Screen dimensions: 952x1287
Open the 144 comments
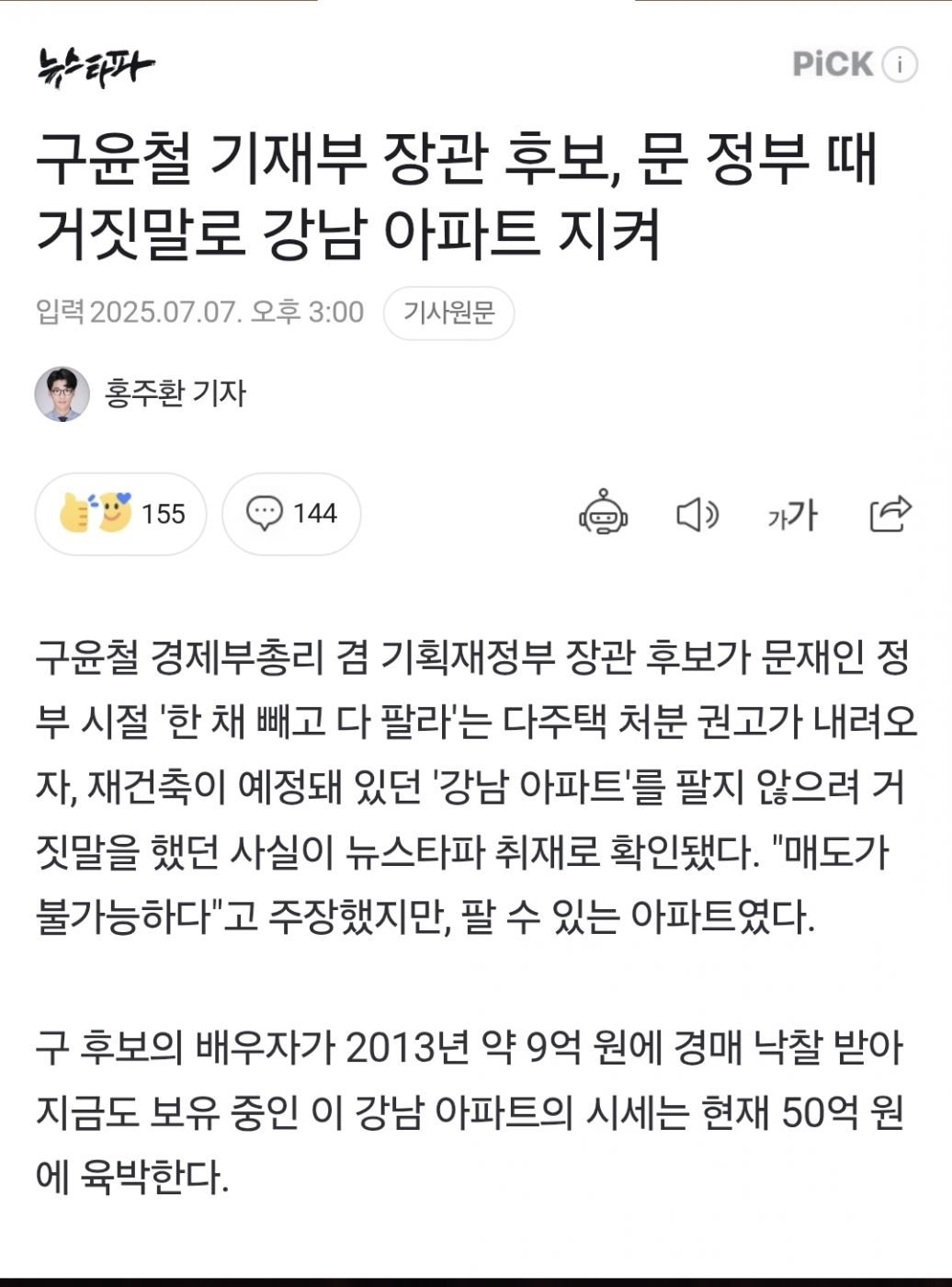click(x=291, y=514)
